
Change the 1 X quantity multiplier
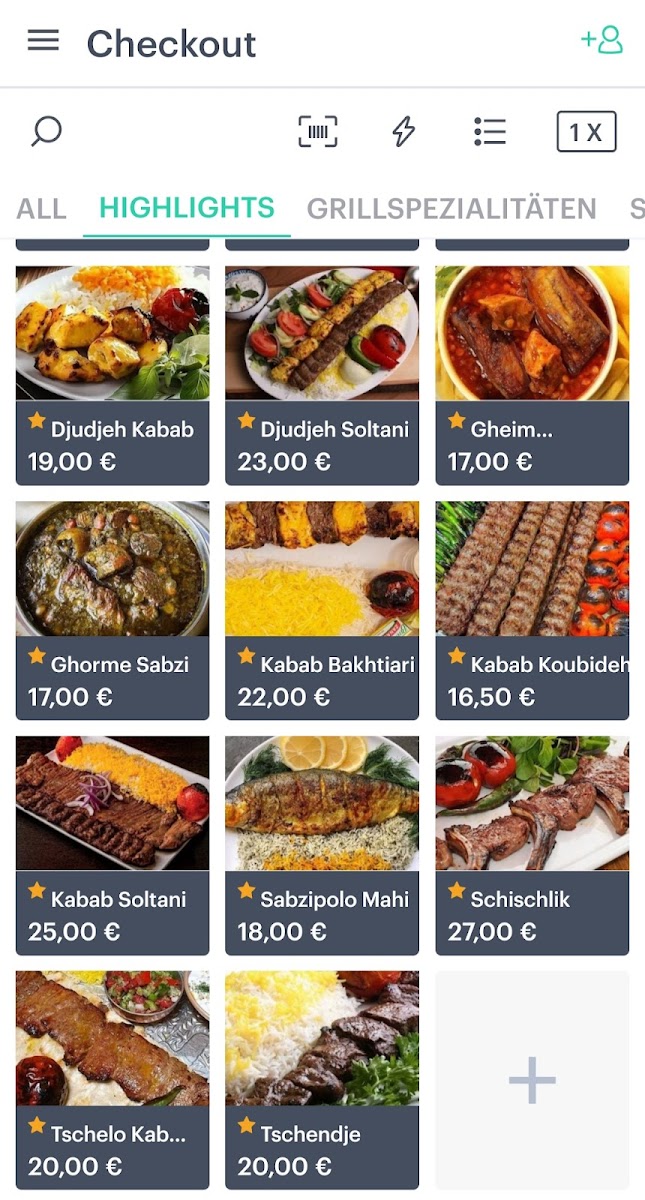point(586,132)
